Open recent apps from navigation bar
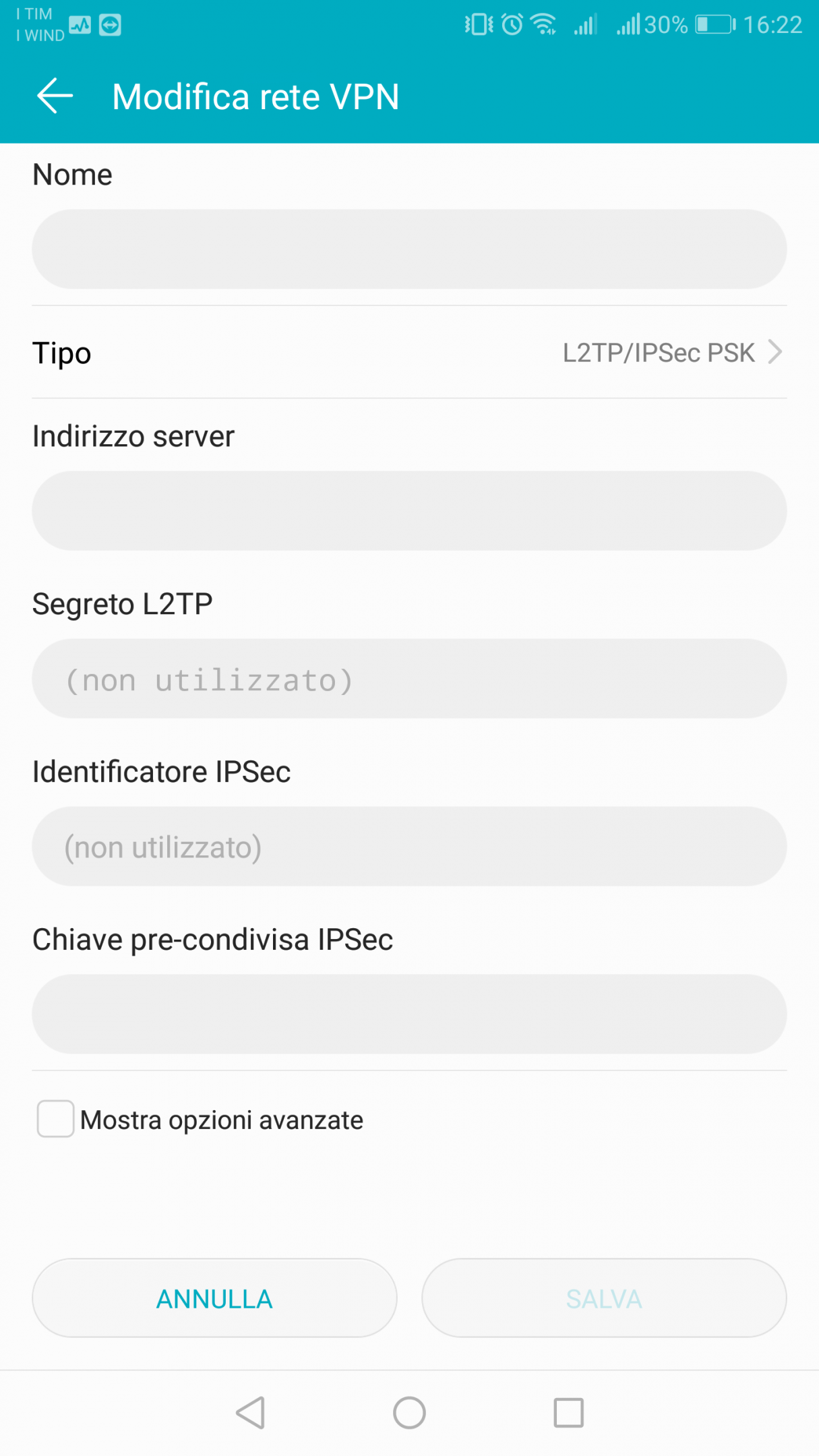This screenshot has height=1456, width=819. click(568, 1413)
